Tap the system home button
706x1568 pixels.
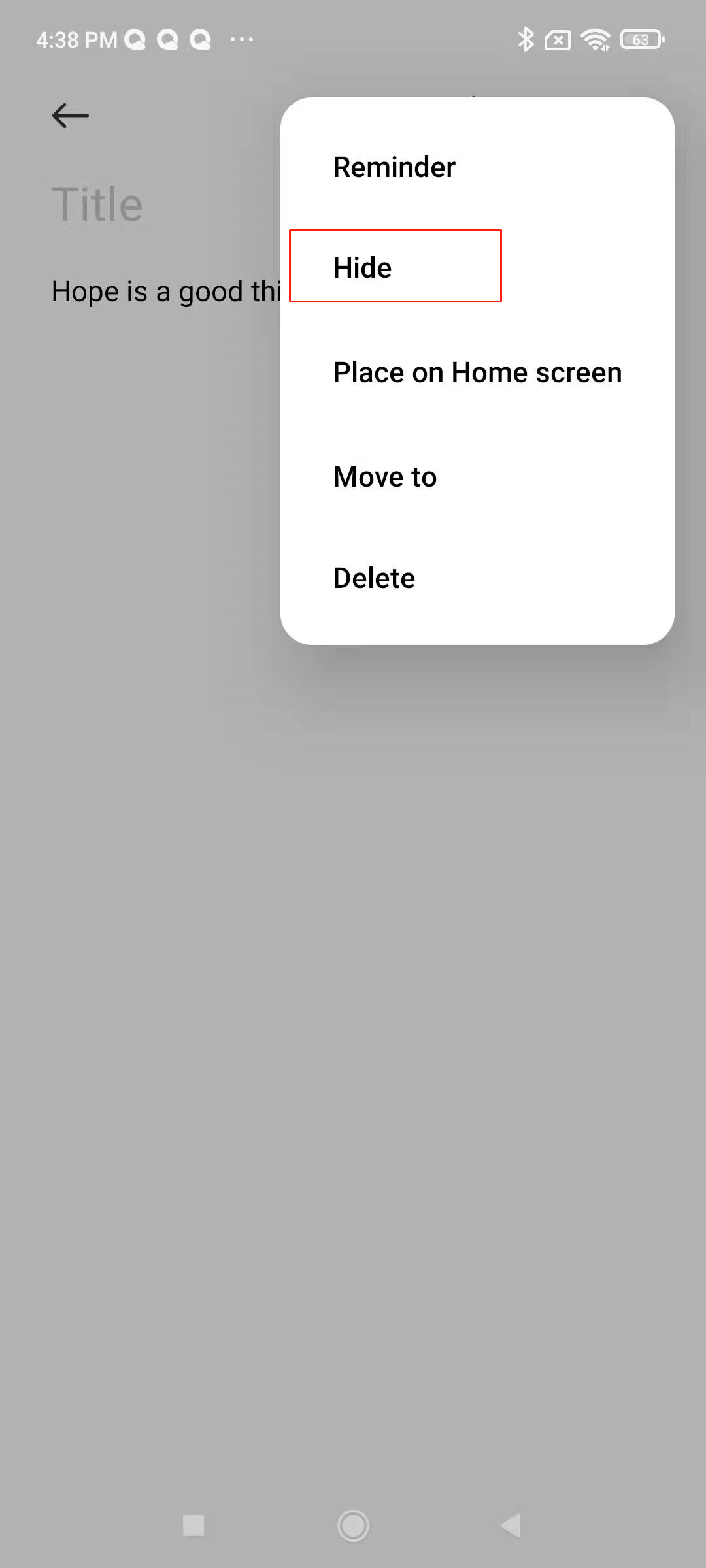[353, 1526]
